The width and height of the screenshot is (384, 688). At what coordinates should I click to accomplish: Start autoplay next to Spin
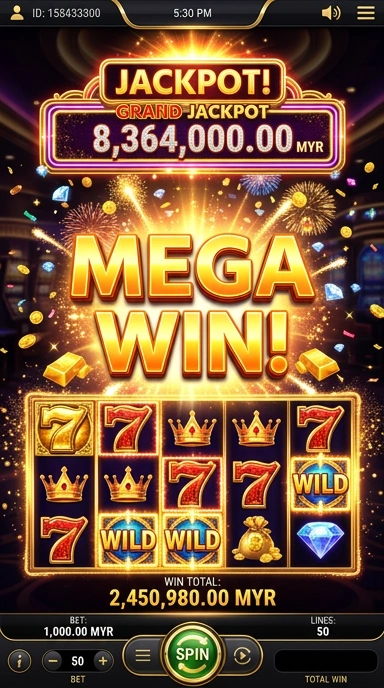pos(243,656)
